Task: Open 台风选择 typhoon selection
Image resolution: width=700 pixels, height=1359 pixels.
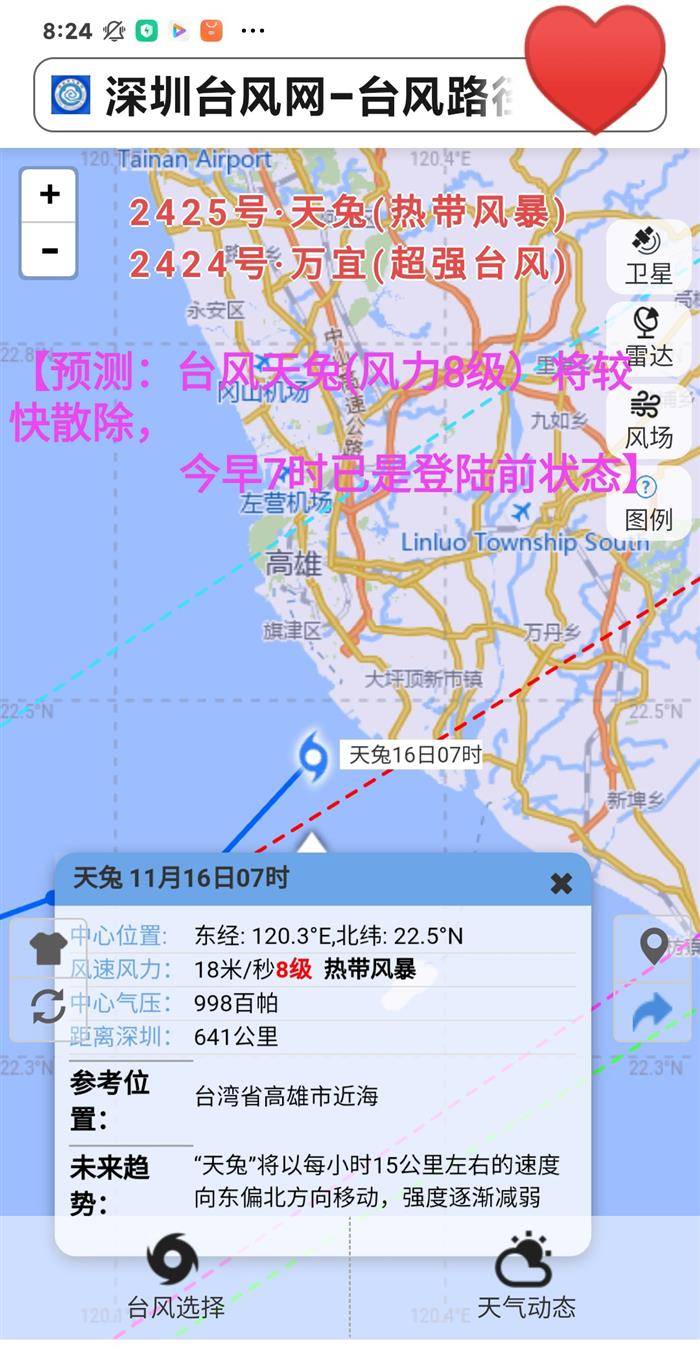Action: click(175, 1277)
